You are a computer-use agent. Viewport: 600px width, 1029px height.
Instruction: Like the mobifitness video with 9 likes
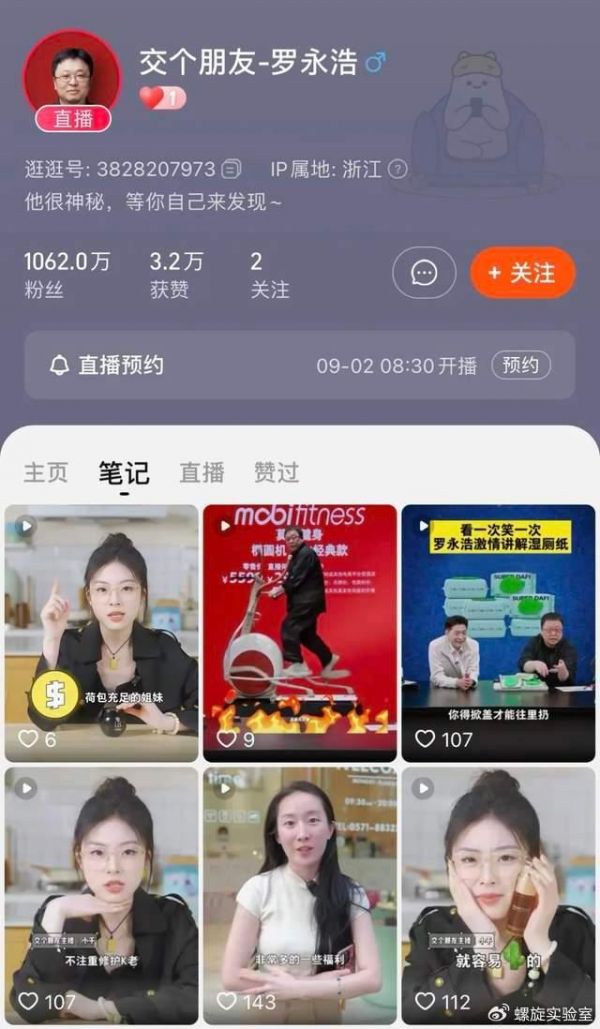228,739
